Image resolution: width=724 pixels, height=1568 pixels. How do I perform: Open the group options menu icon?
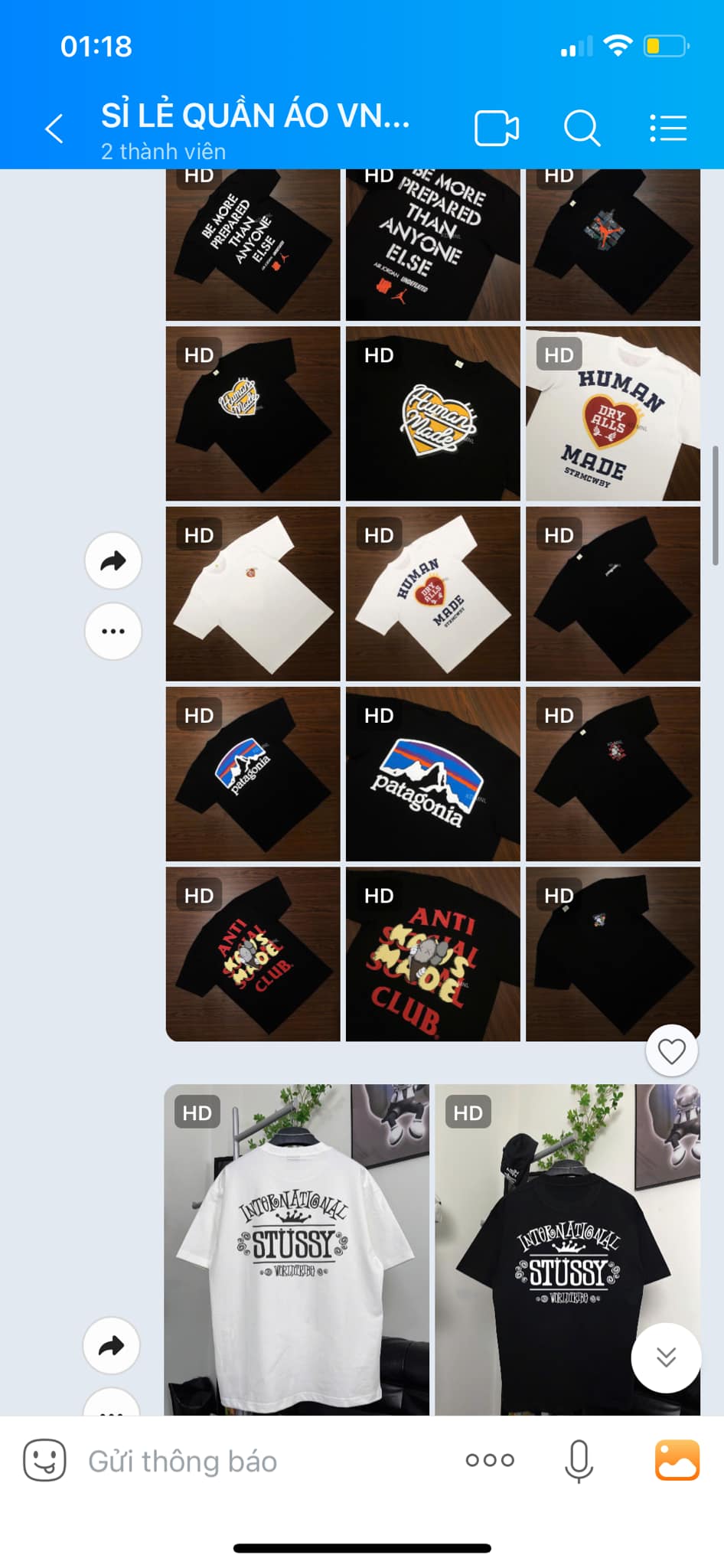pos(667,128)
